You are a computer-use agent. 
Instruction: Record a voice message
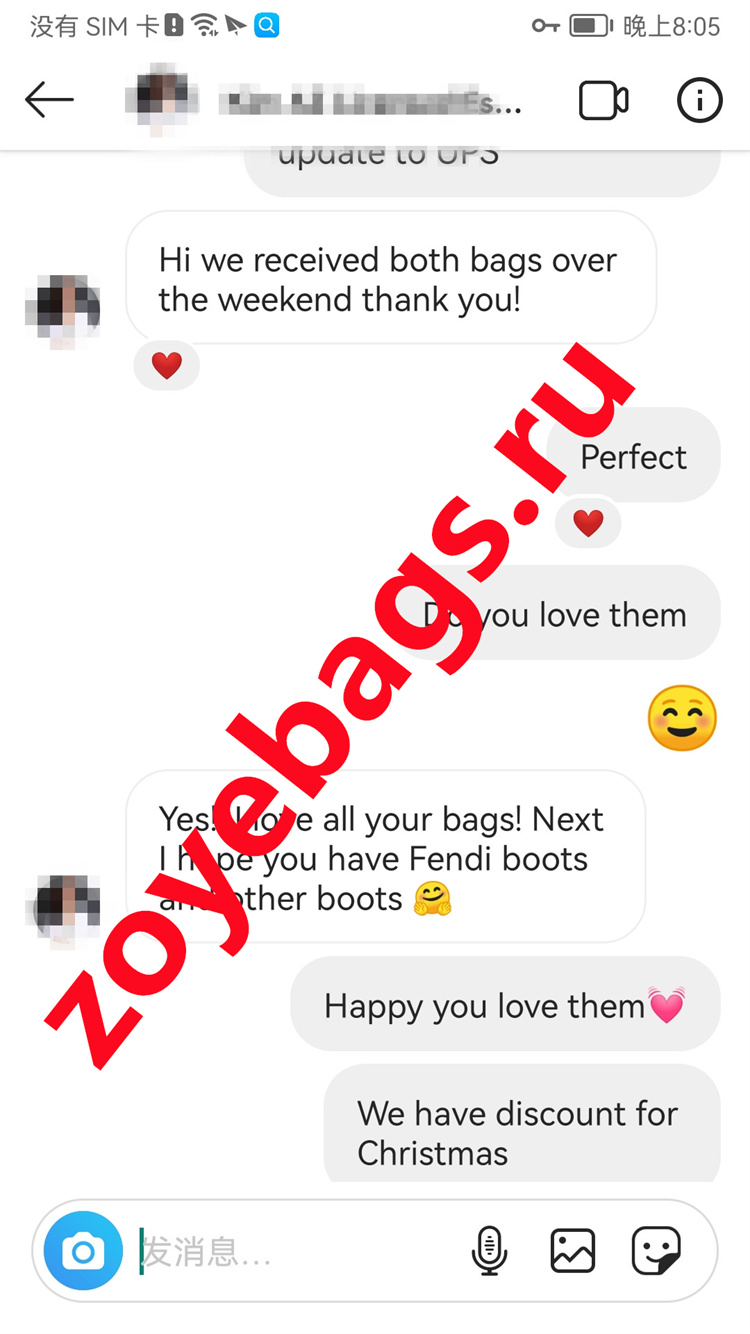click(489, 1251)
